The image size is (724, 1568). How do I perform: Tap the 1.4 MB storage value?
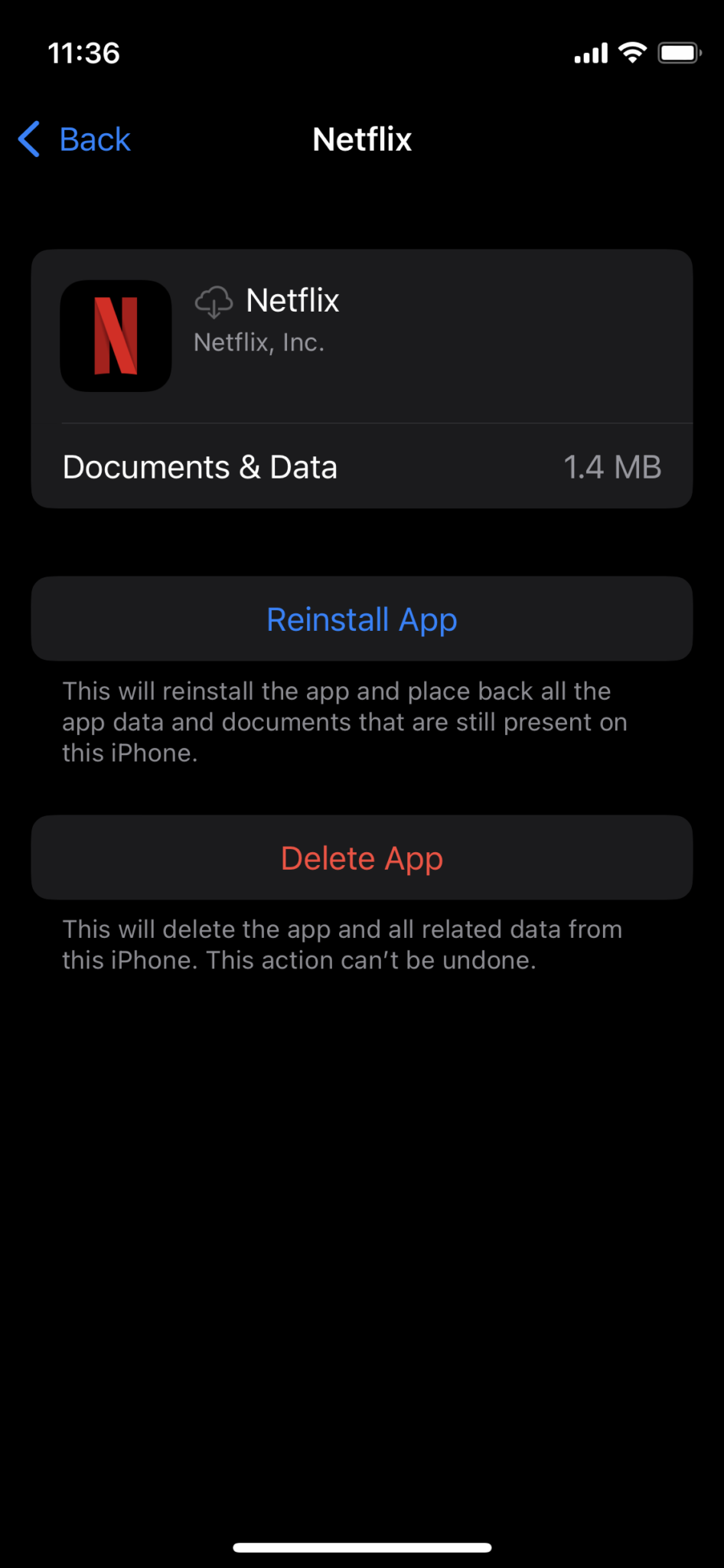612,466
